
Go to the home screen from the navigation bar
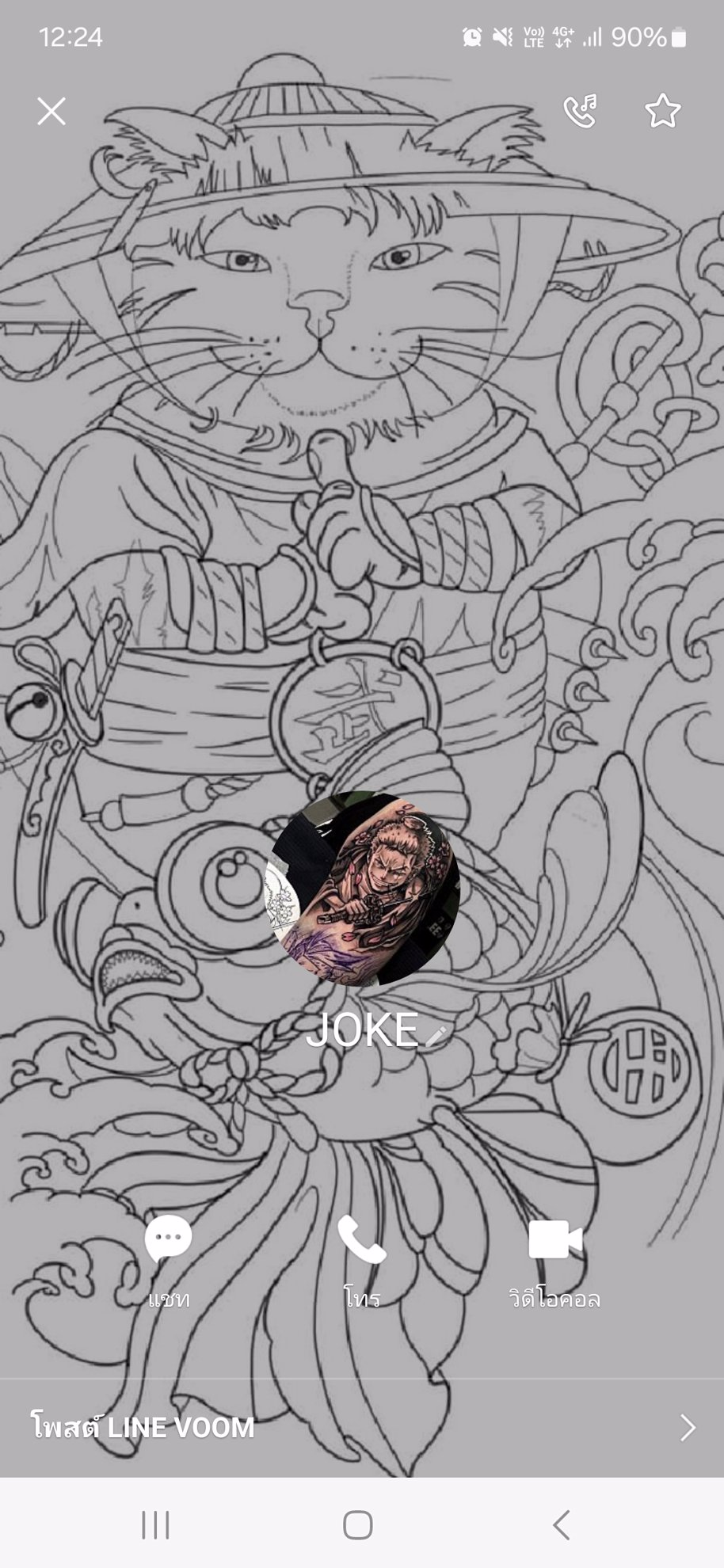click(358, 1524)
